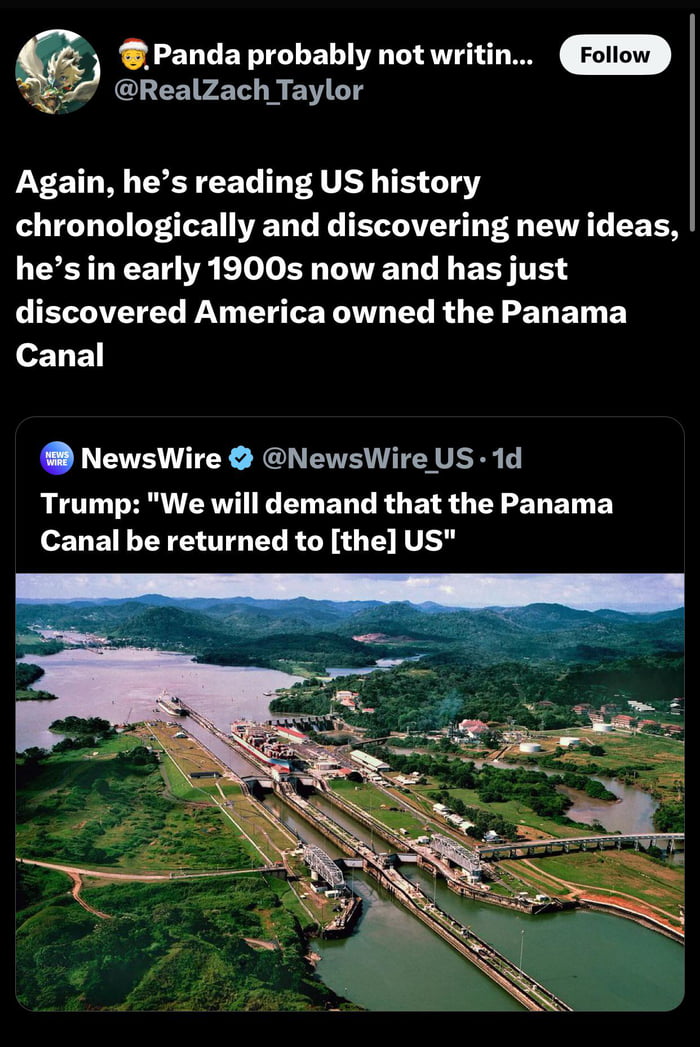
Task: Open the NewsWire account avatar
Action: (56, 458)
